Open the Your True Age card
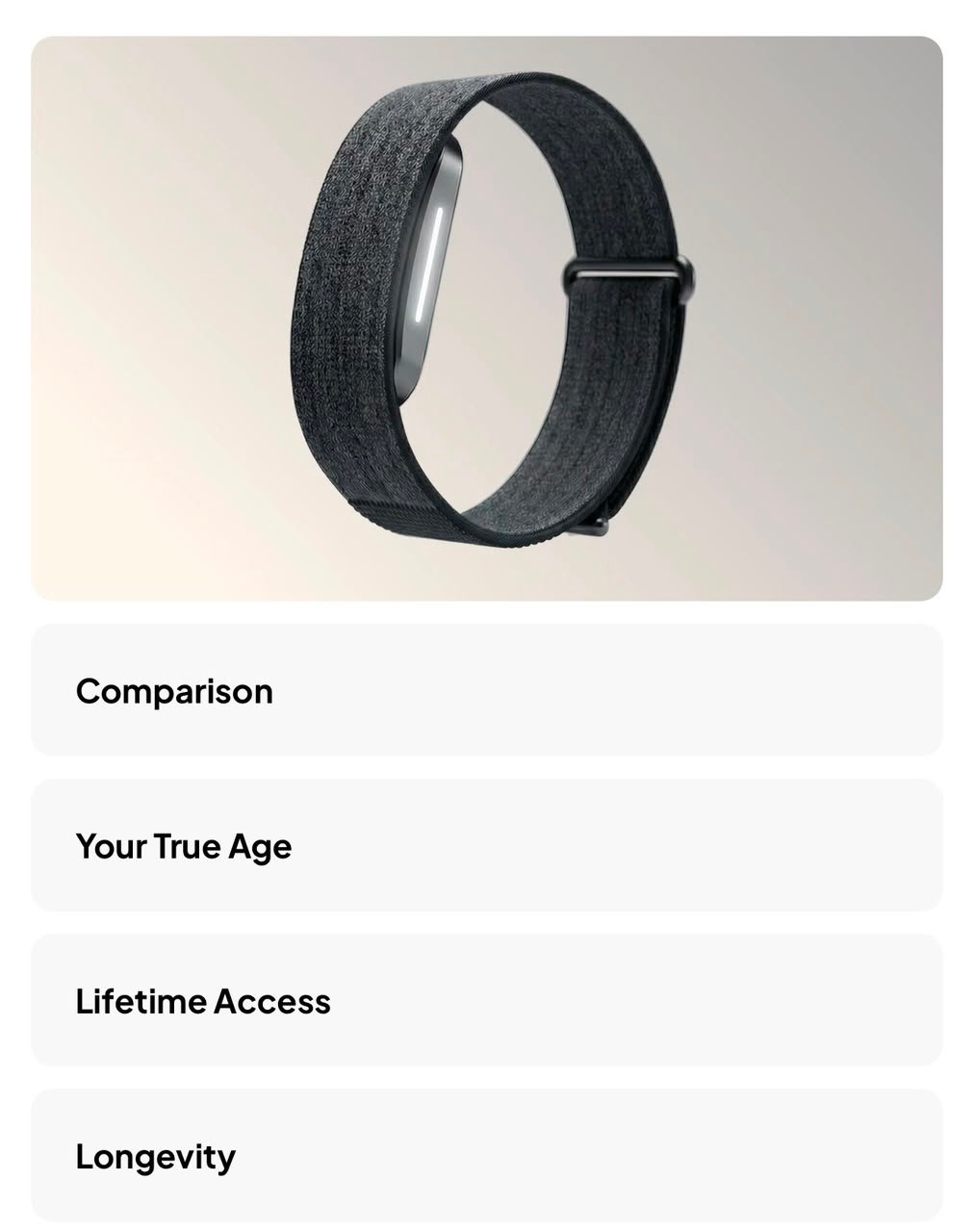 tap(487, 845)
